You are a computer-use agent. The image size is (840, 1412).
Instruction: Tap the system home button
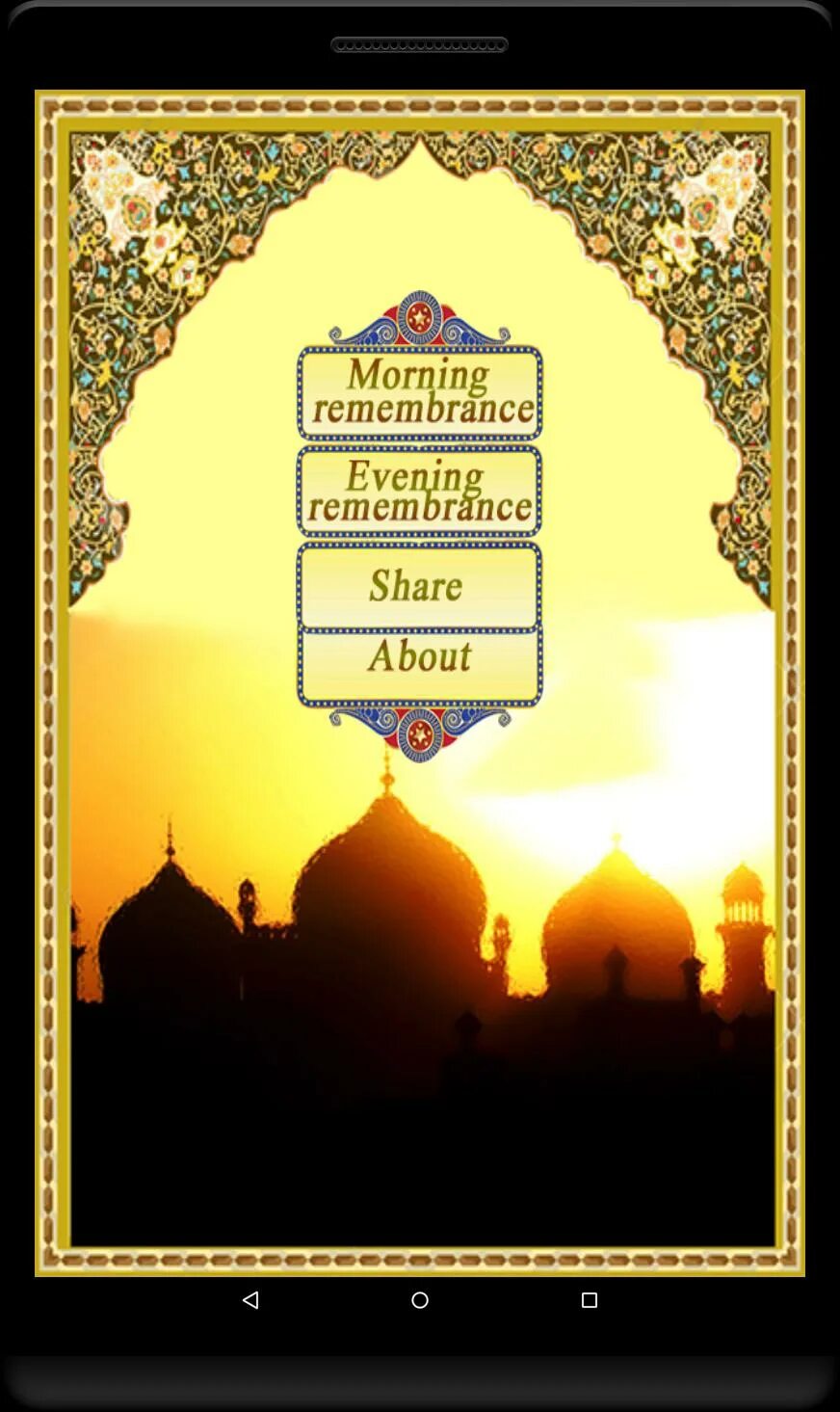click(x=420, y=1300)
